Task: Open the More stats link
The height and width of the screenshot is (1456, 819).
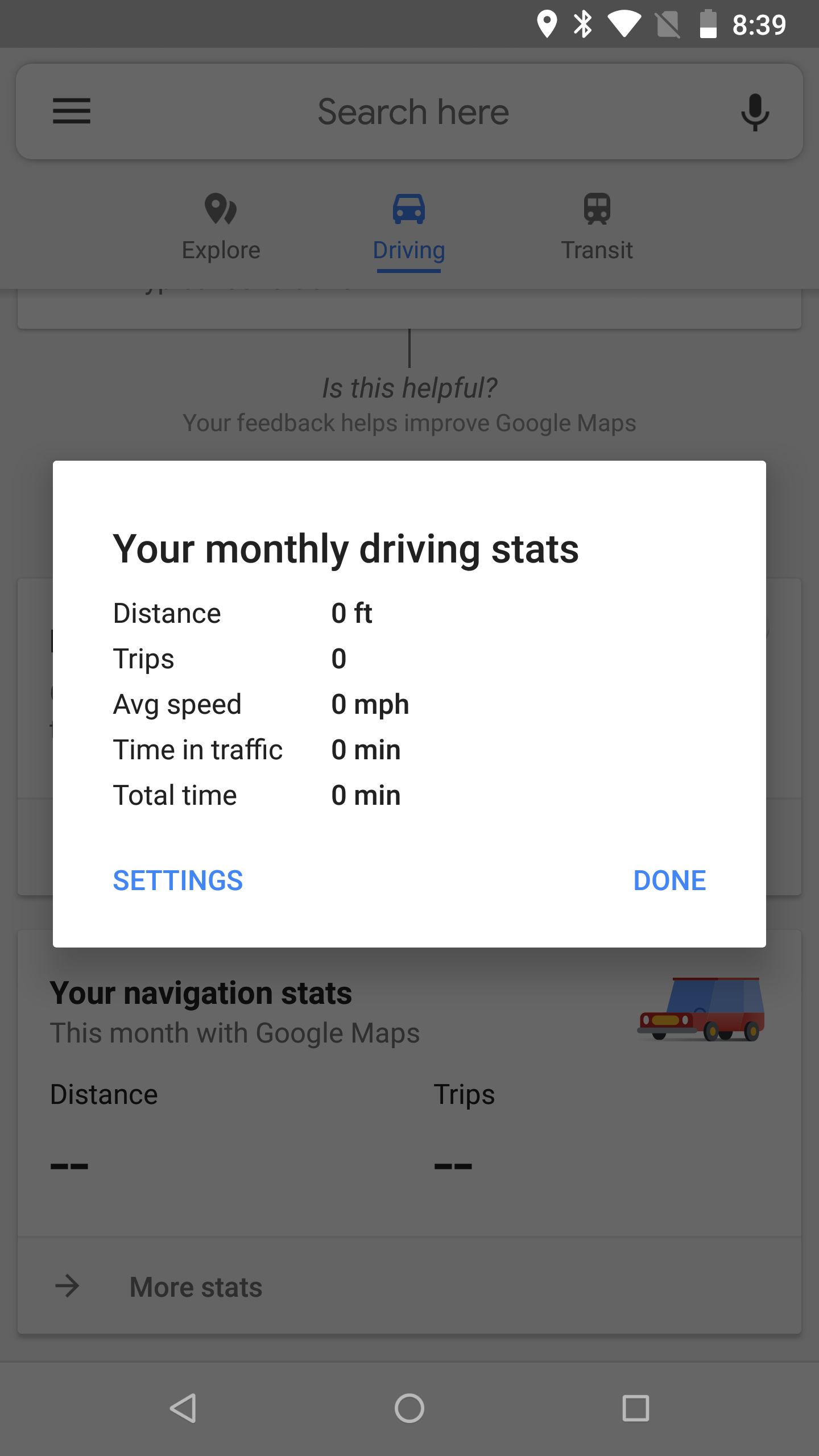Action: [x=195, y=1287]
